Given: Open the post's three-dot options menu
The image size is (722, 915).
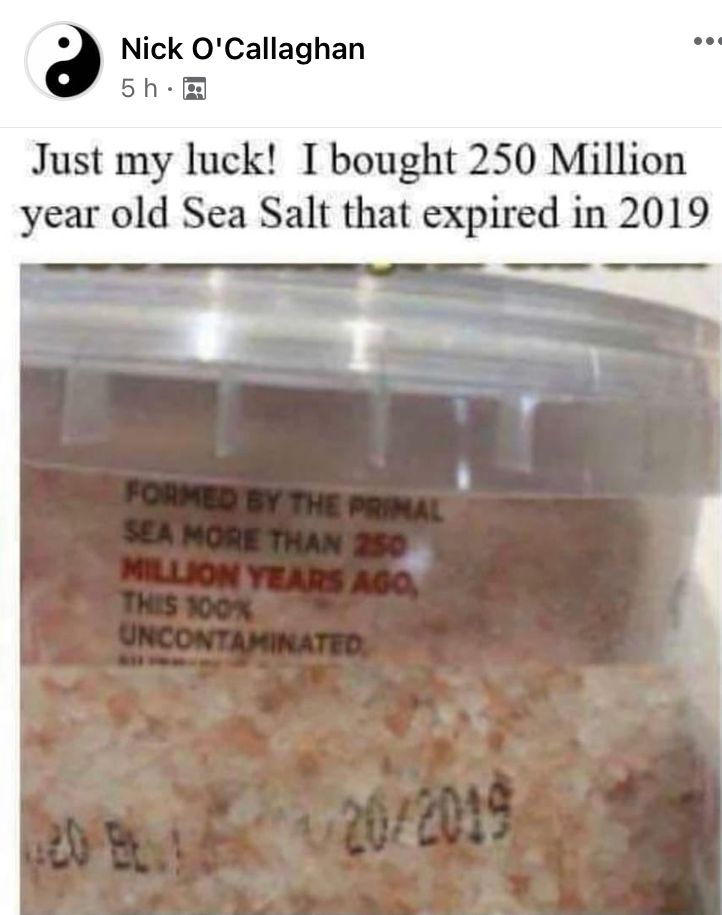Looking at the screenshot, I should tap(706, 42).
